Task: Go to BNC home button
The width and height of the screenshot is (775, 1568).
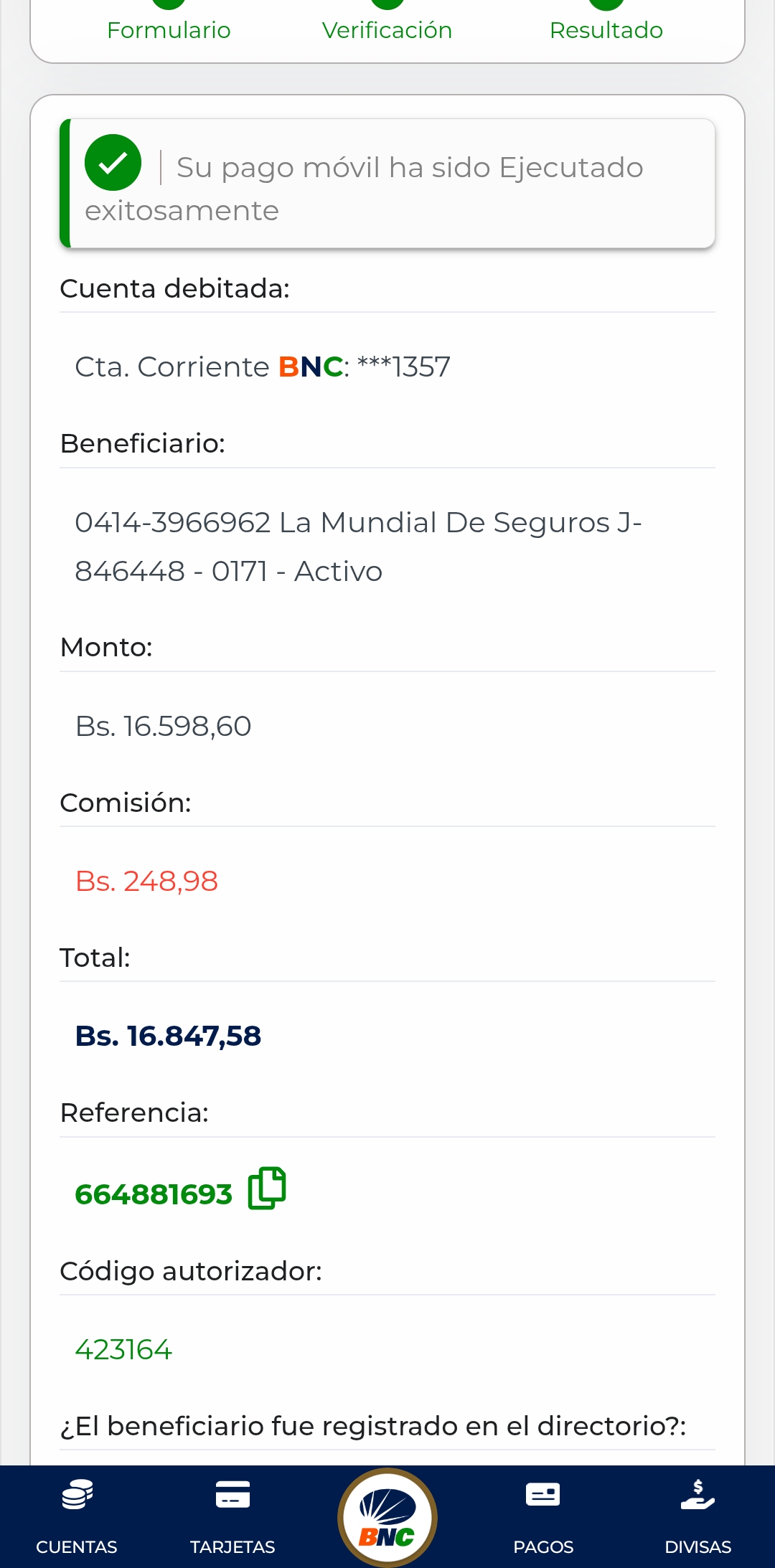Action: click(x=387, y=1516)
